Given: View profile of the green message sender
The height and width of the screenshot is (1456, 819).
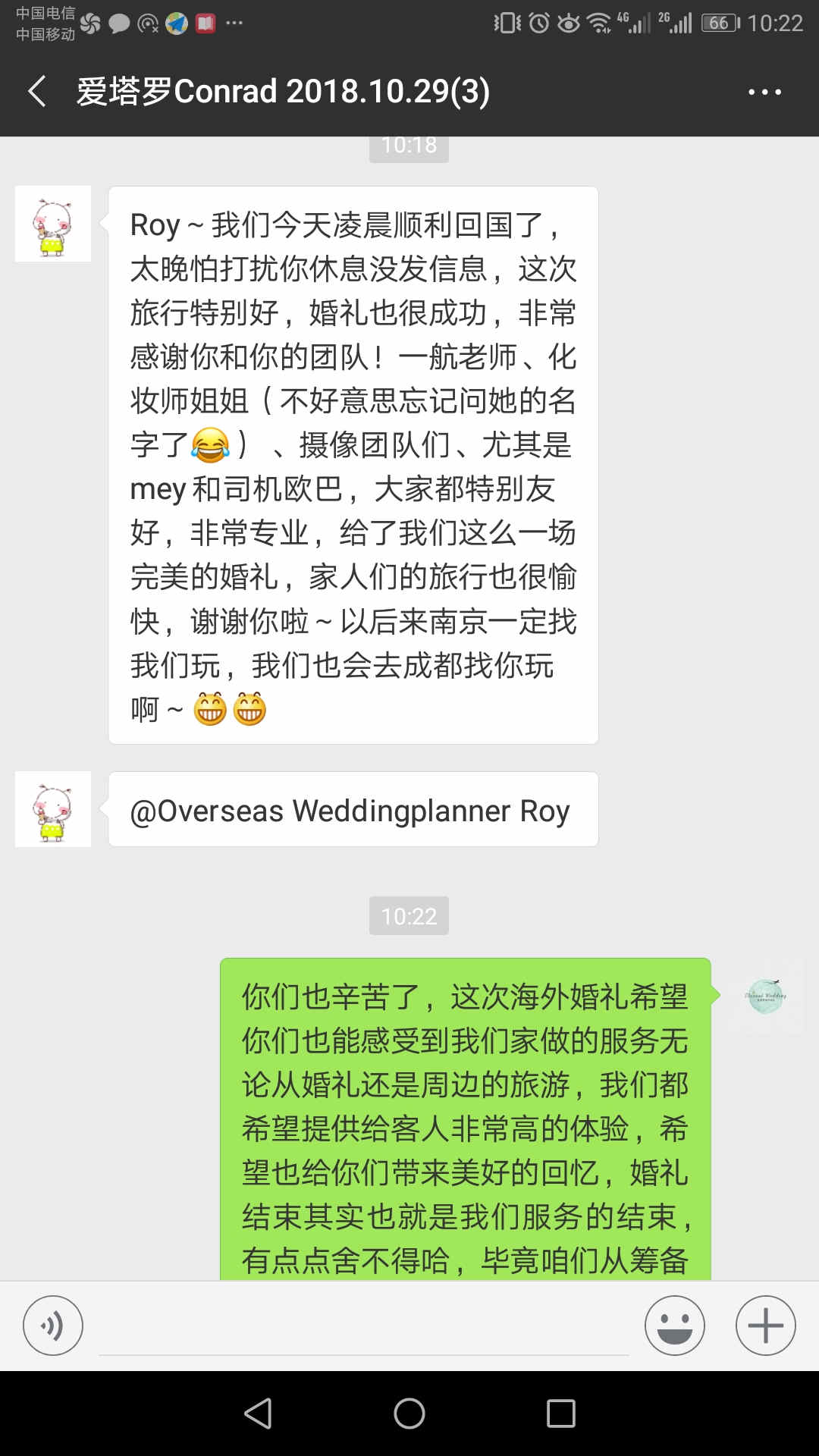Looking at the screenshot, I should click(765, 996).
